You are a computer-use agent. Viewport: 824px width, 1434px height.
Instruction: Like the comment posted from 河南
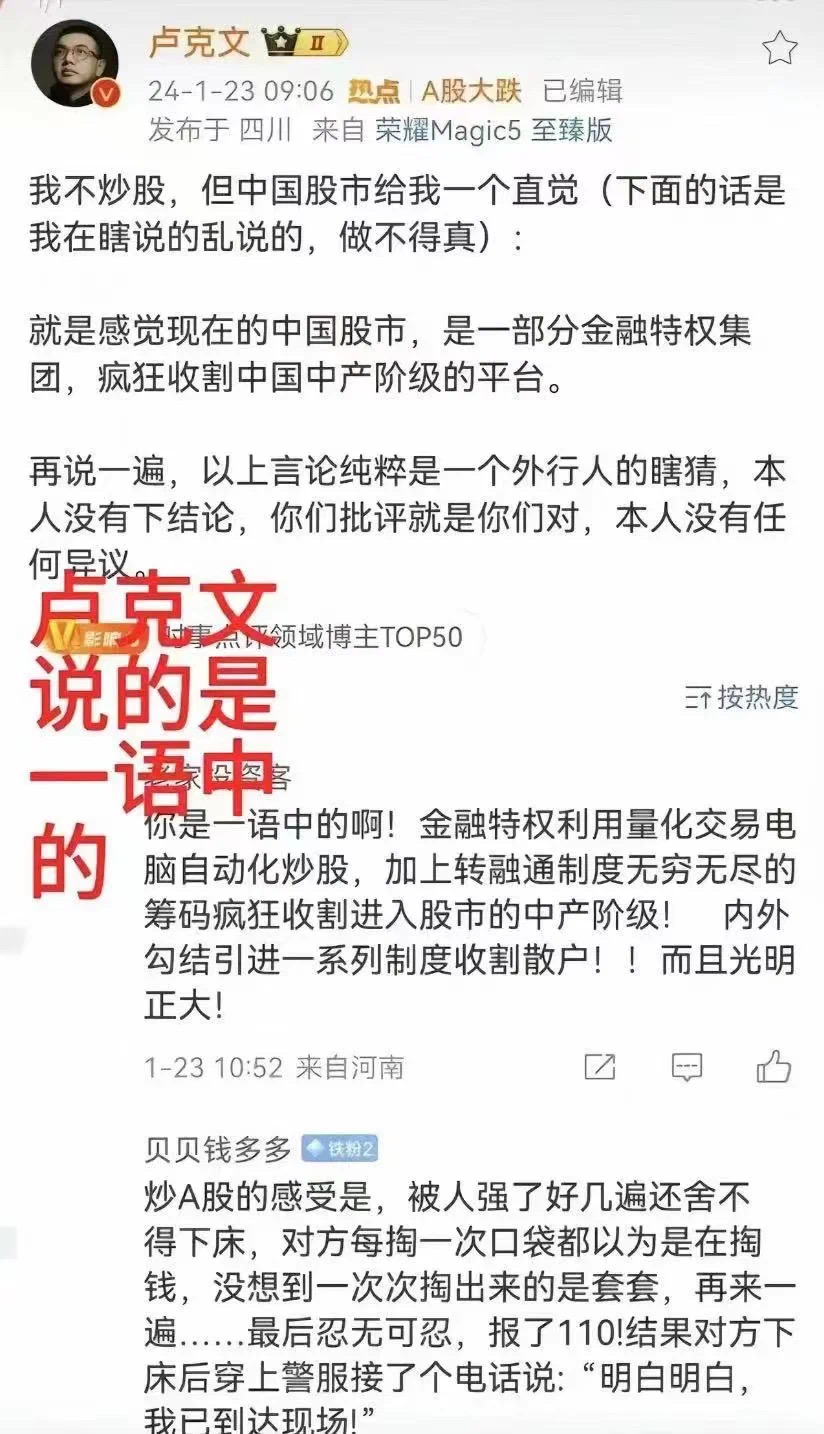[x=773, y=1067]
